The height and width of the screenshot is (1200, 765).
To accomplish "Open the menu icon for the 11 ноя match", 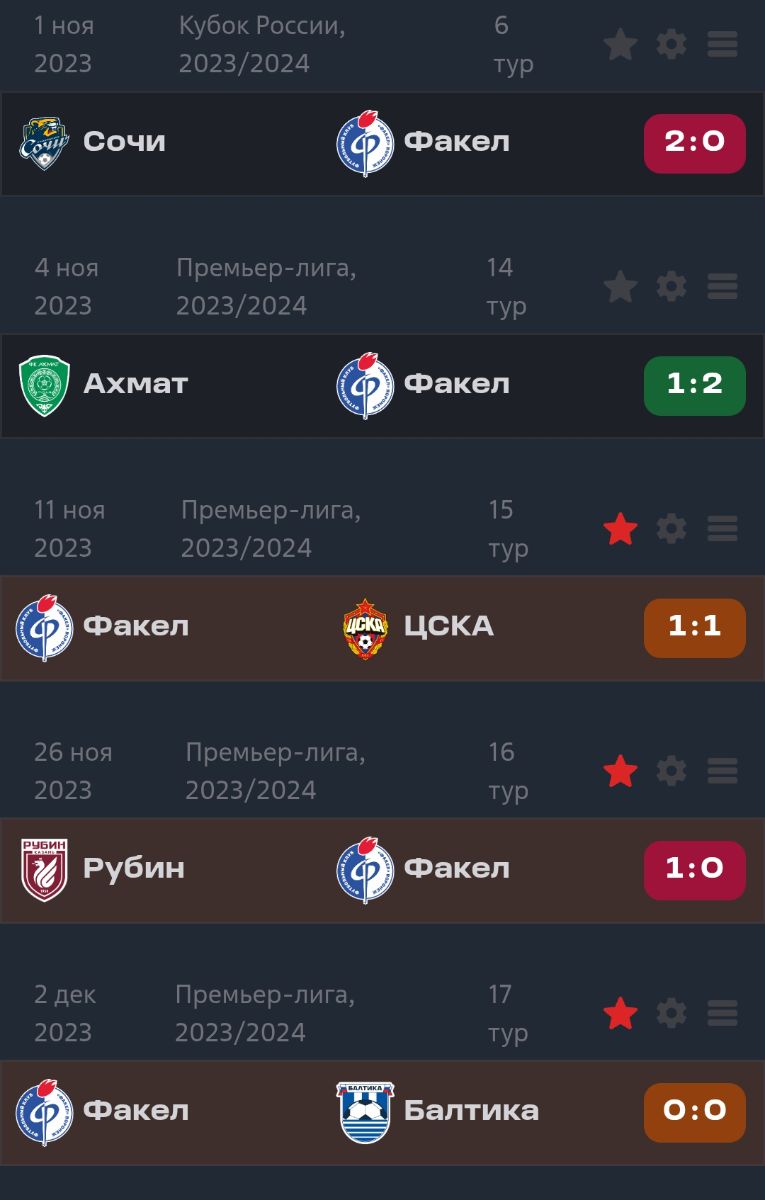I will (x=722, y=529).
